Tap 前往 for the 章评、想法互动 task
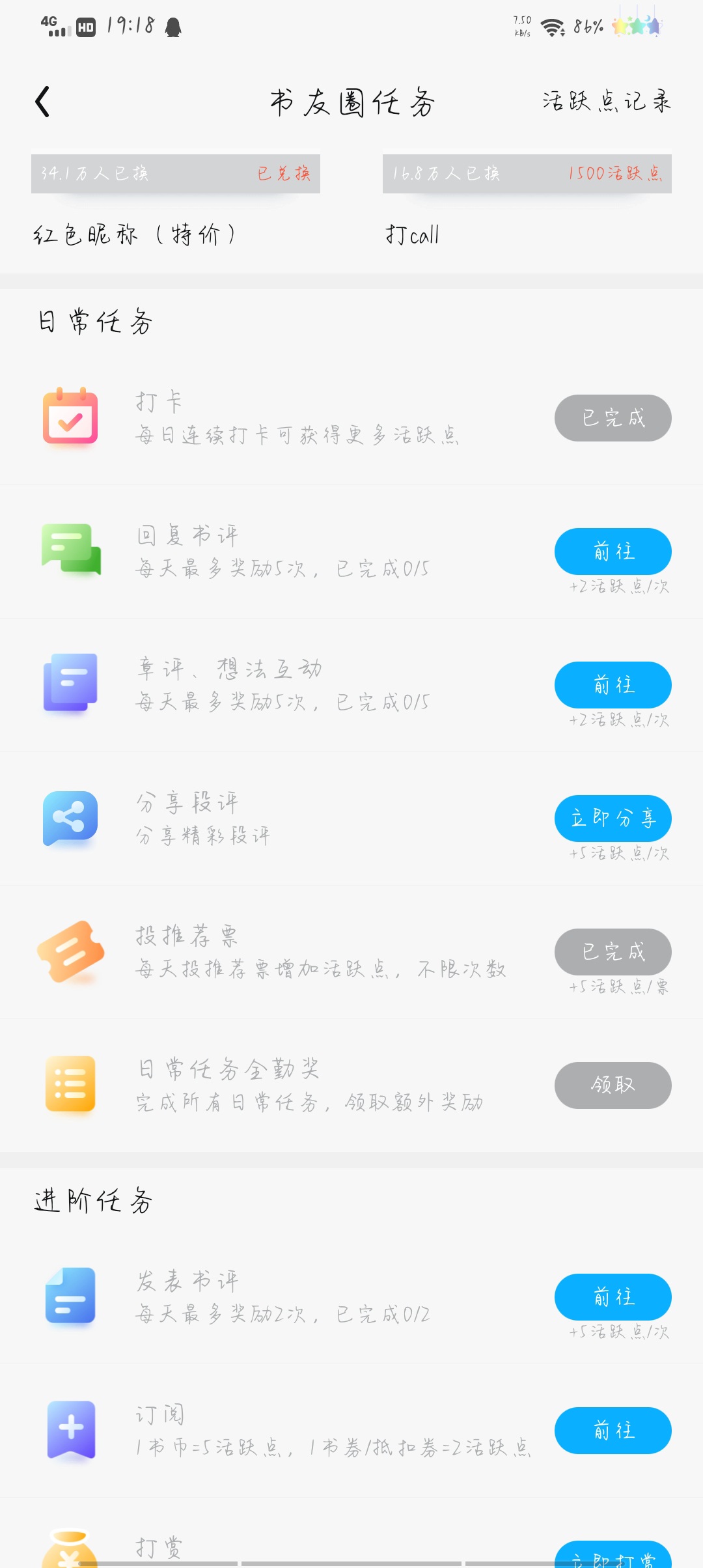Screen dimensions: 703x1568 tap(613, 685)
